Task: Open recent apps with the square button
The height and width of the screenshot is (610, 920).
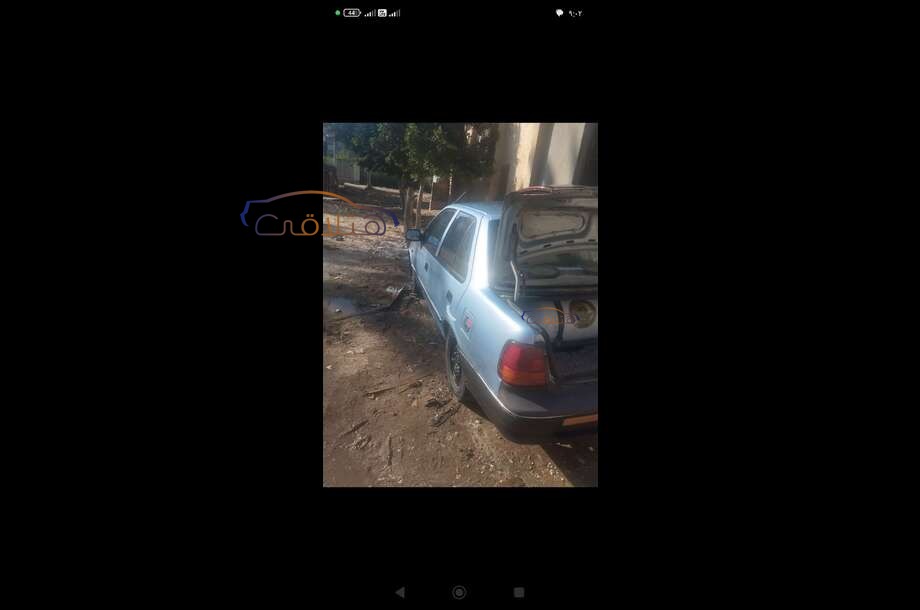Action: tap(518, 592)
